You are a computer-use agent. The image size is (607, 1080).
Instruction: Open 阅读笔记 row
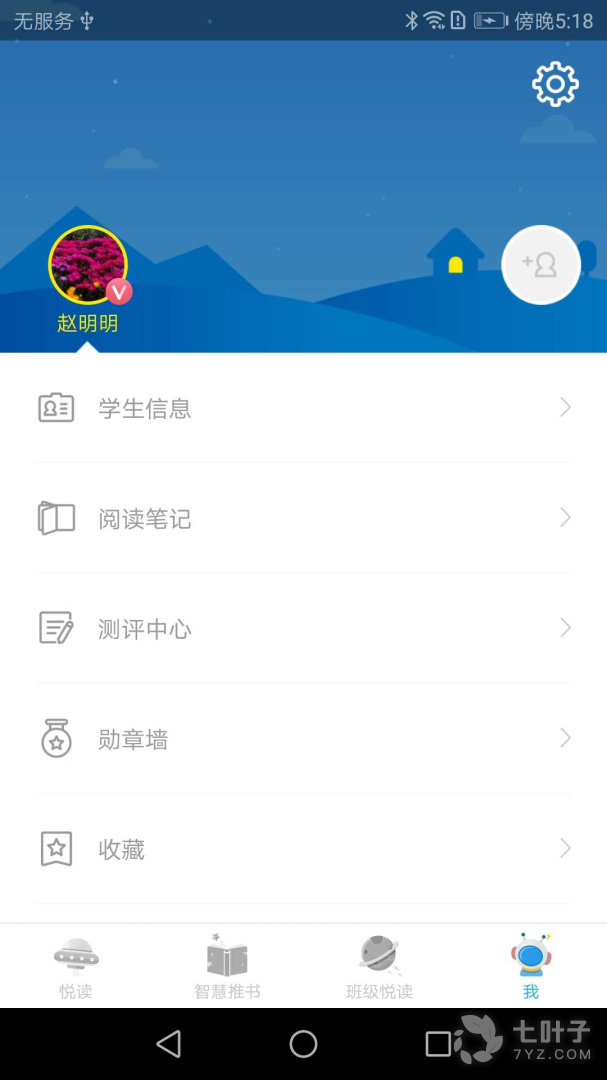pyautogui.click(x=303, y=518)
